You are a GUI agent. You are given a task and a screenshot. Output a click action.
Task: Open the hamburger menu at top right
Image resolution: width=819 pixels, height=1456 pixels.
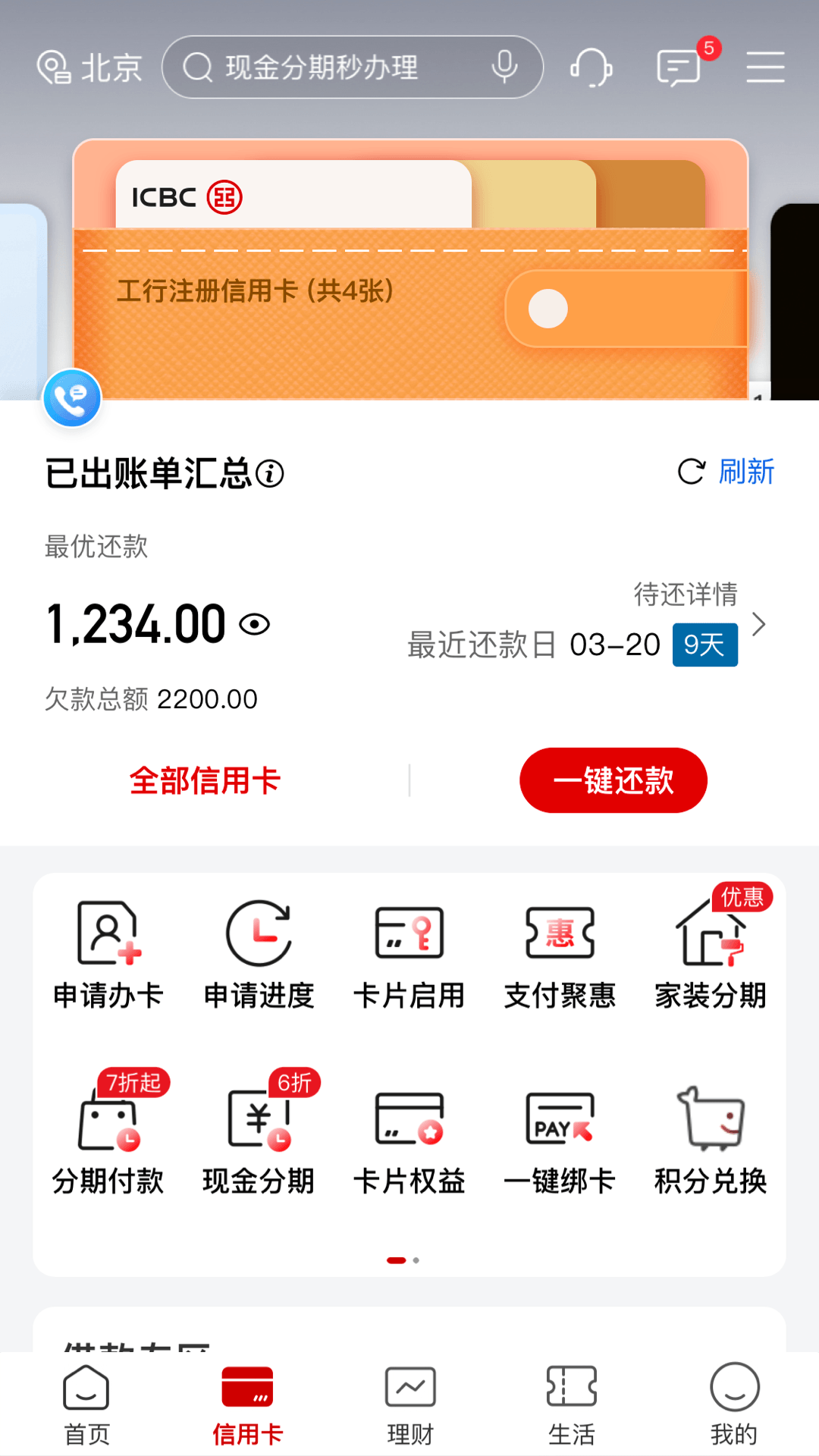(x=766, y=67)
